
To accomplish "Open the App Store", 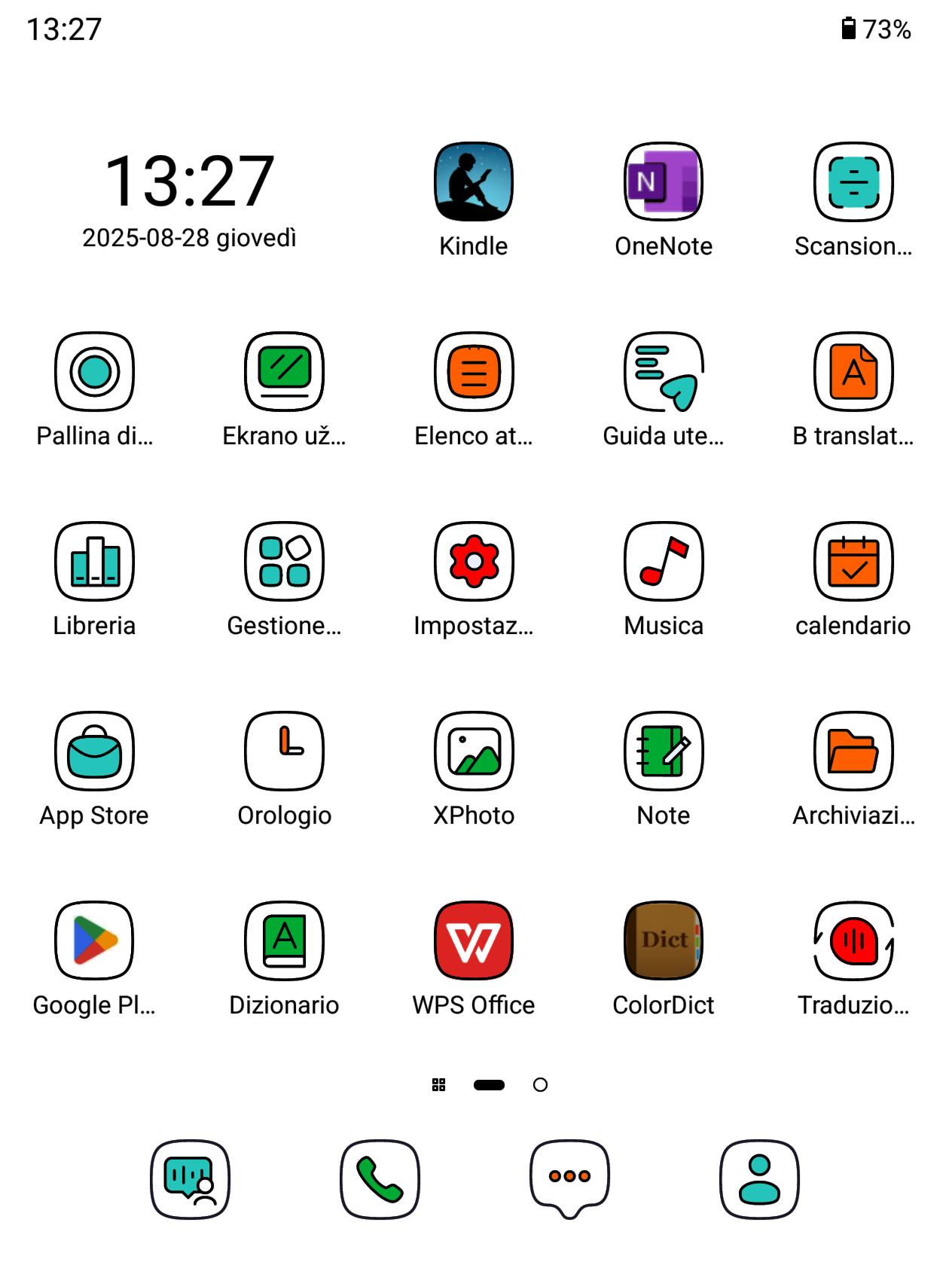I will pyautogui.click(x=95, y=751).
